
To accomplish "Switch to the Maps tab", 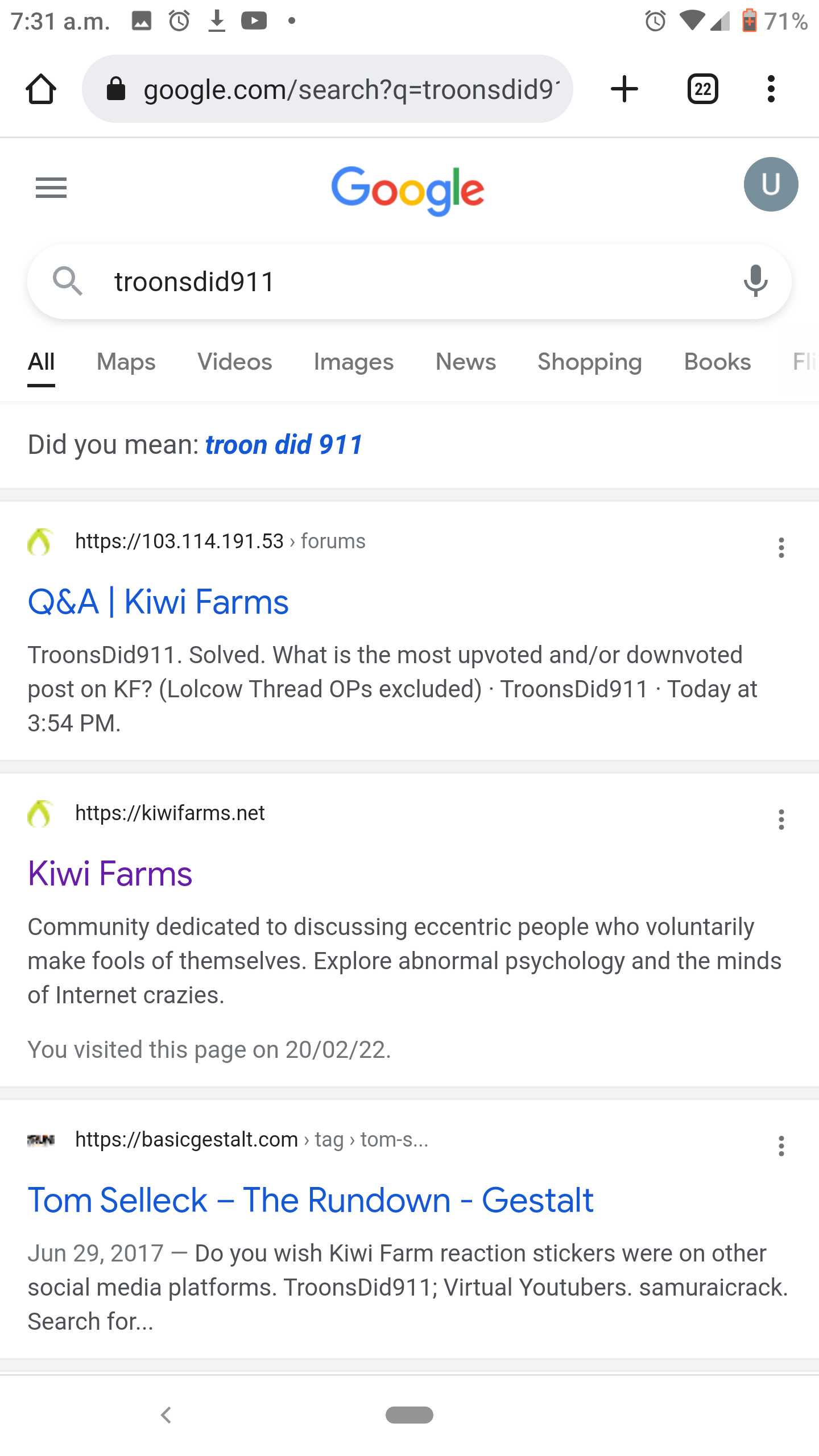I will point(126,362).
